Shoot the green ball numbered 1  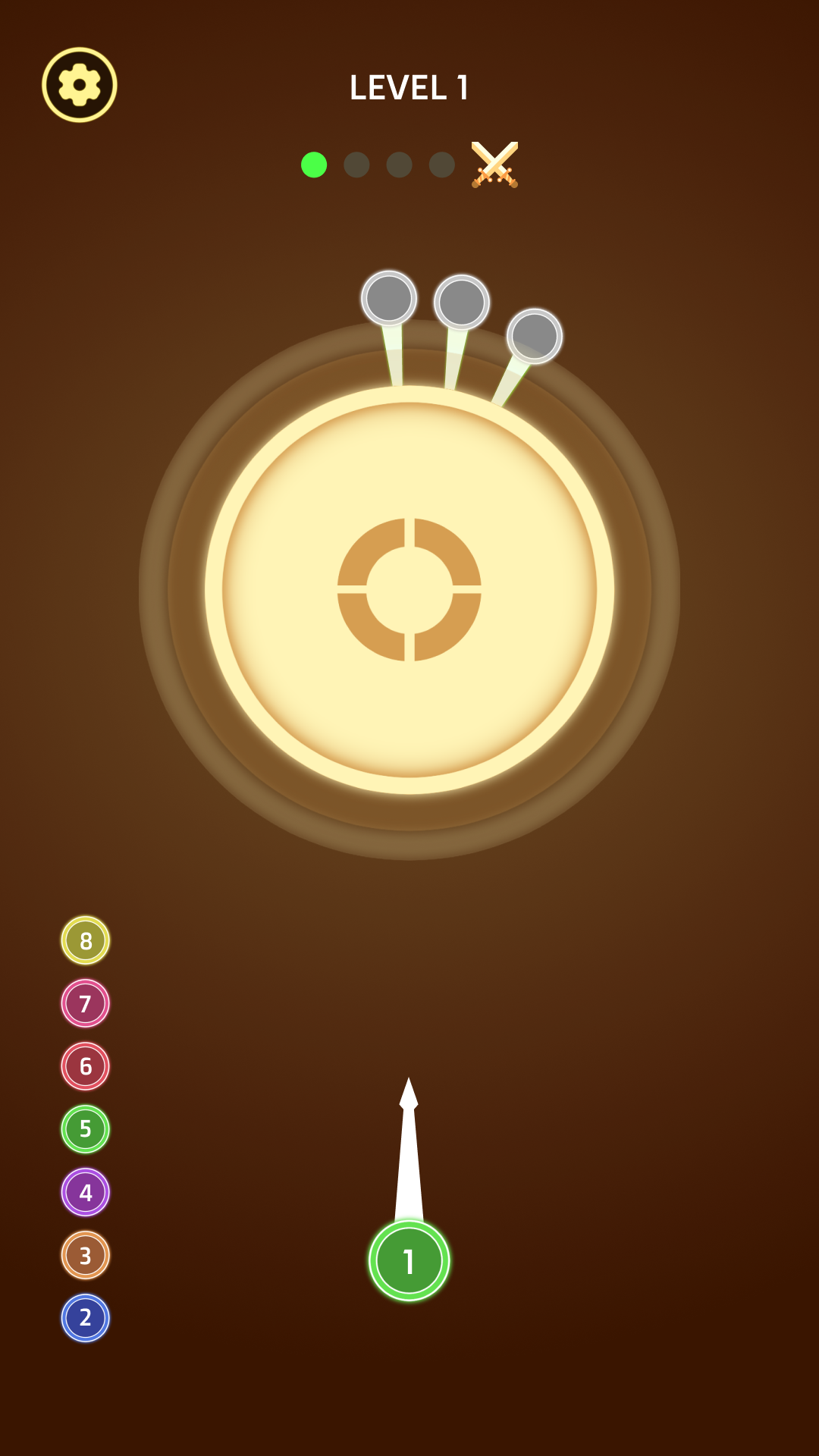pyautogui.click(x=409, y=1260)
